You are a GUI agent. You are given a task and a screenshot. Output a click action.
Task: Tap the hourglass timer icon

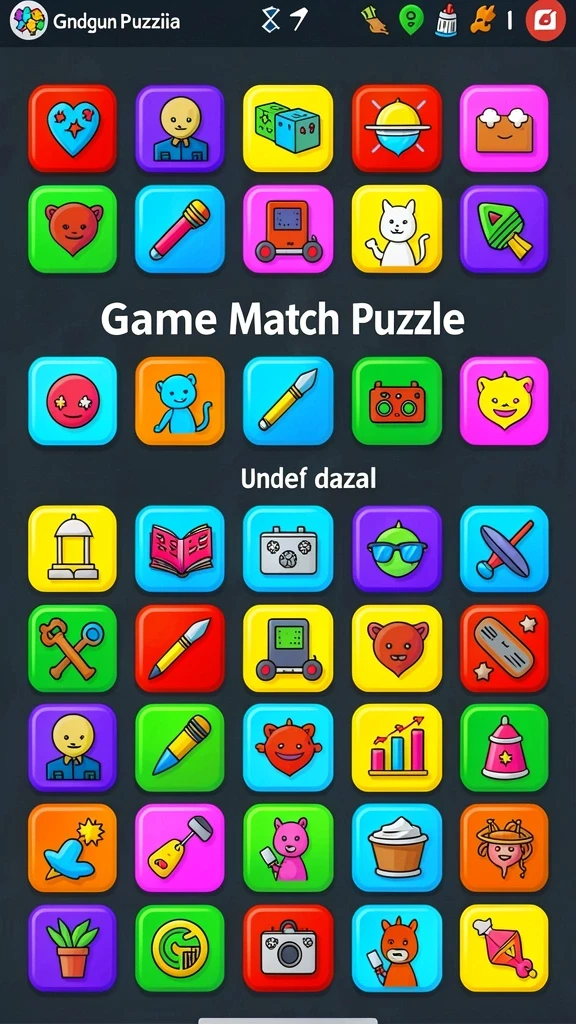[270, 20]
